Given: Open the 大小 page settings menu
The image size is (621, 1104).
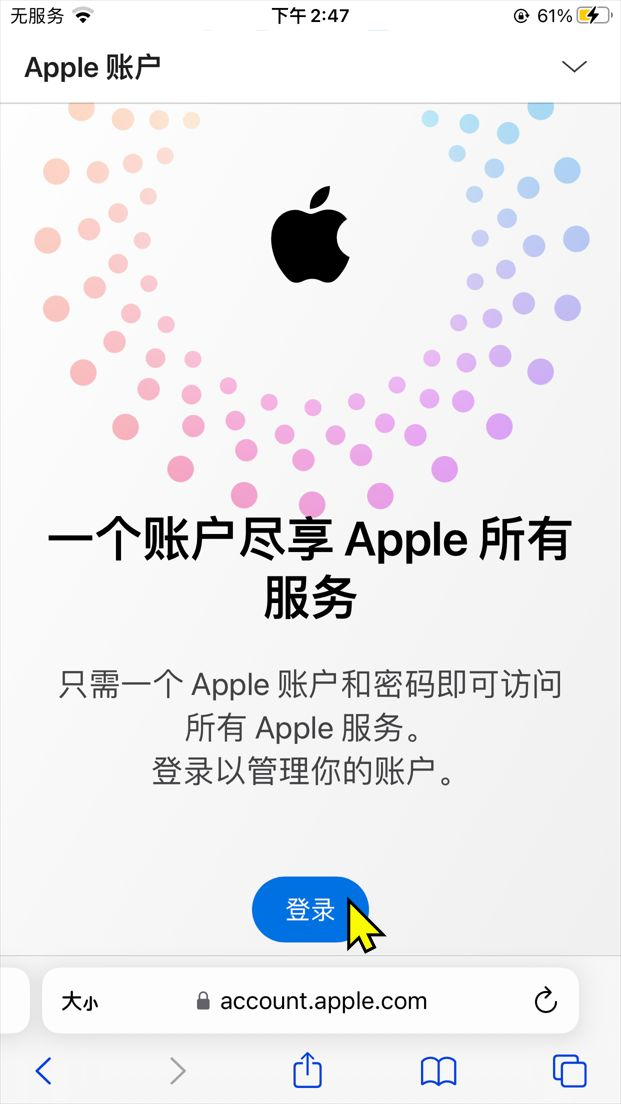Looking at the screenshot, I should pyautogui.click(x=80, y=1001).
